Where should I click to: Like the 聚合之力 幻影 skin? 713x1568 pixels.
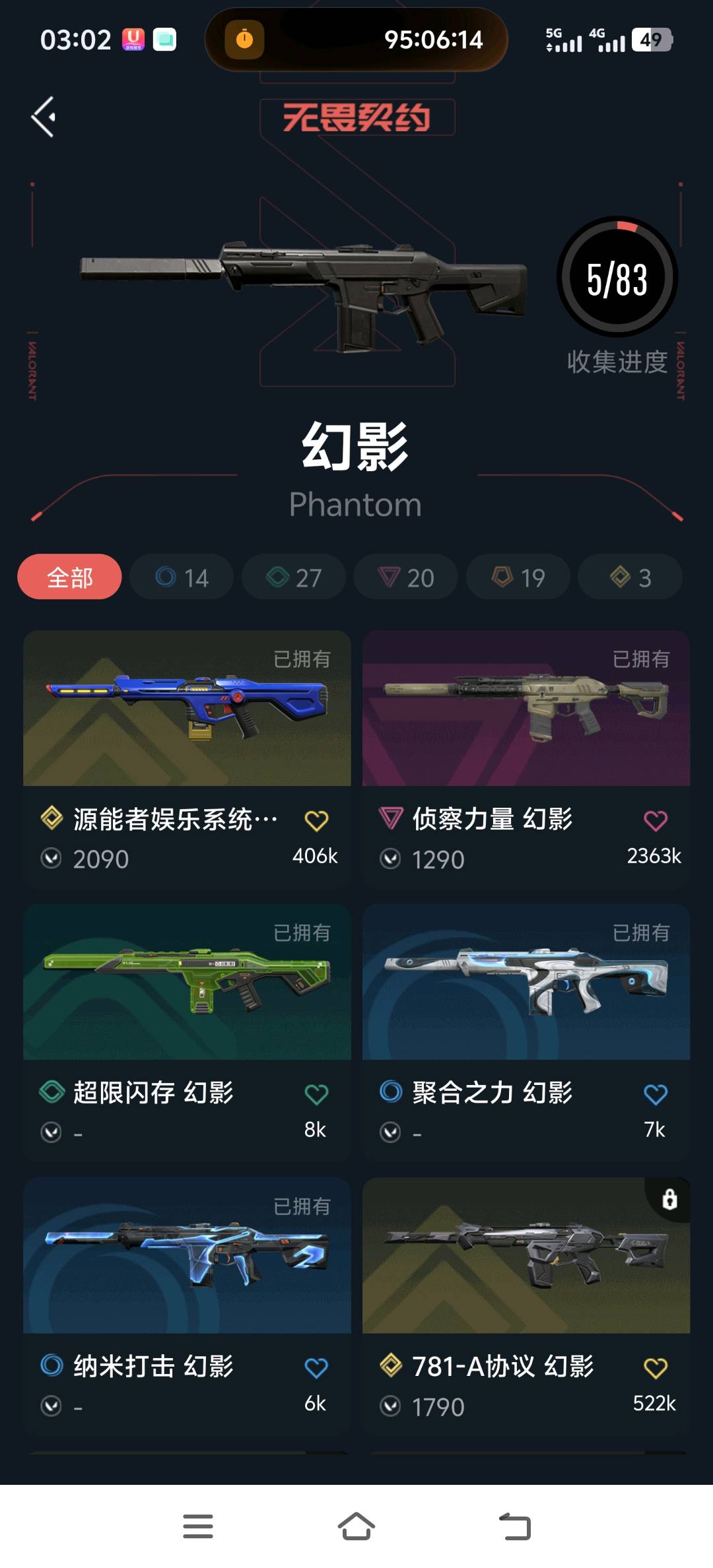(x=655, y=1094)
